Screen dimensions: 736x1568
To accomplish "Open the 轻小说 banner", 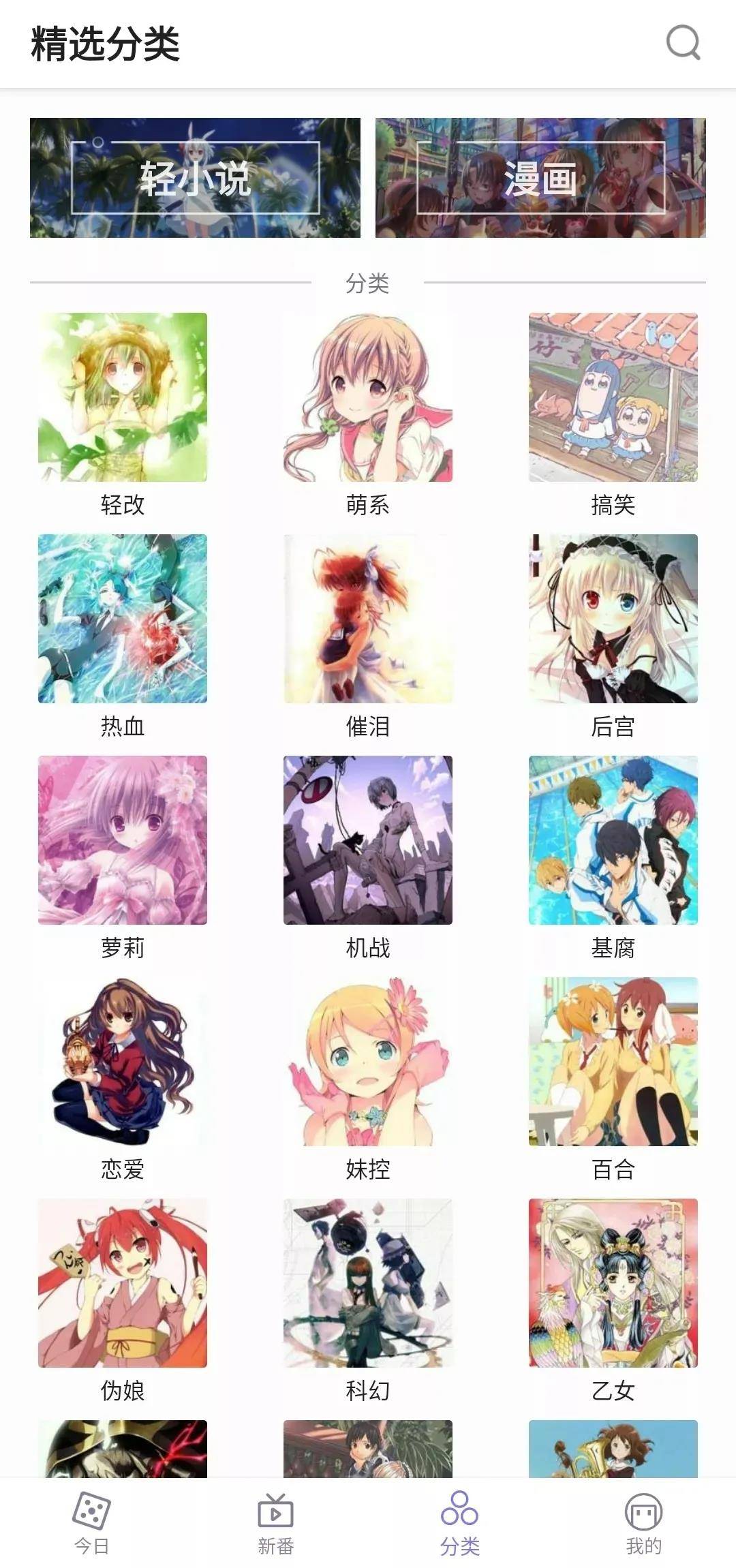I will (x=195, y=178).
